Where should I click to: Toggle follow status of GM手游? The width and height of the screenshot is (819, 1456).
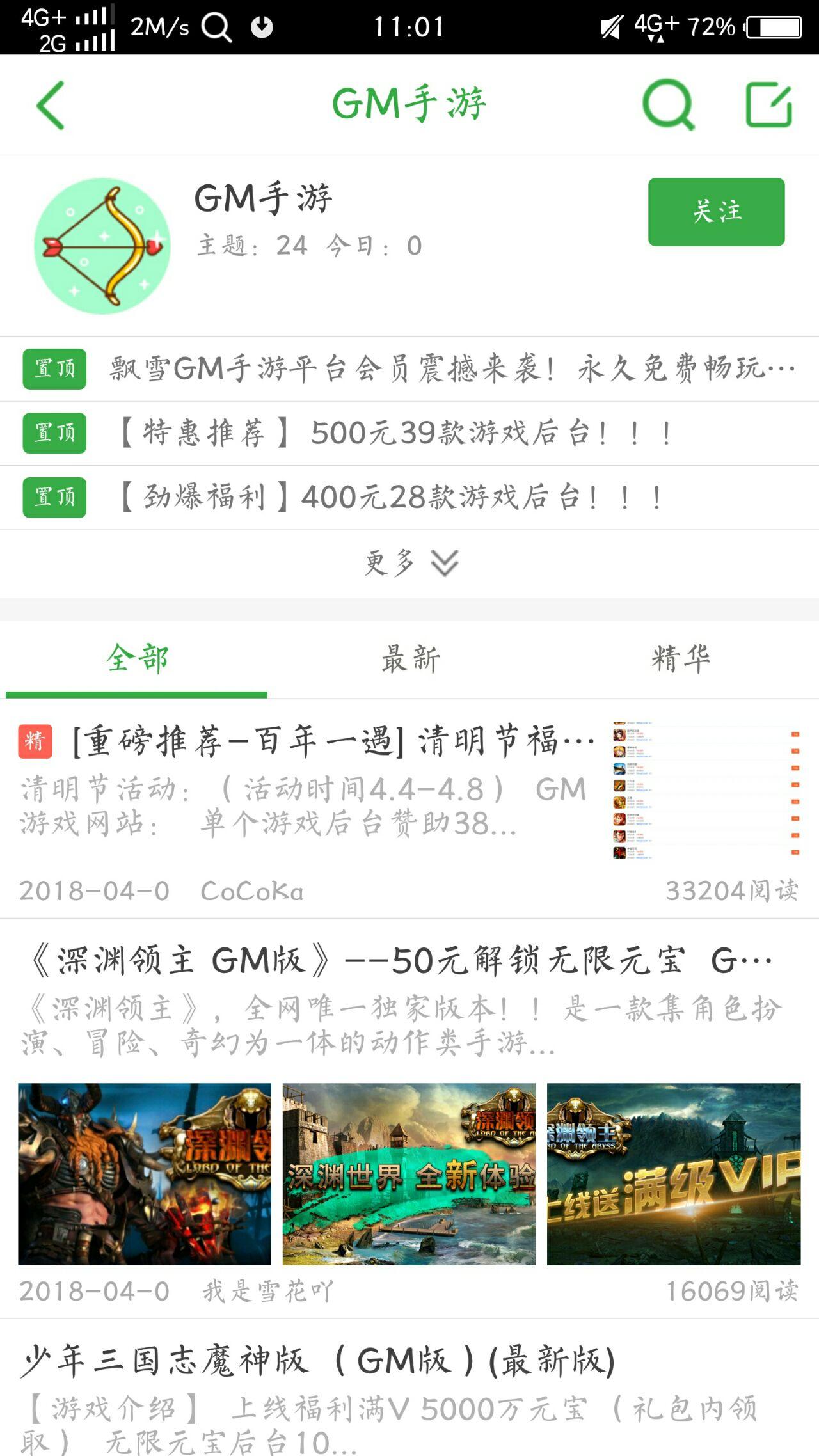click(x=715, y=212)
